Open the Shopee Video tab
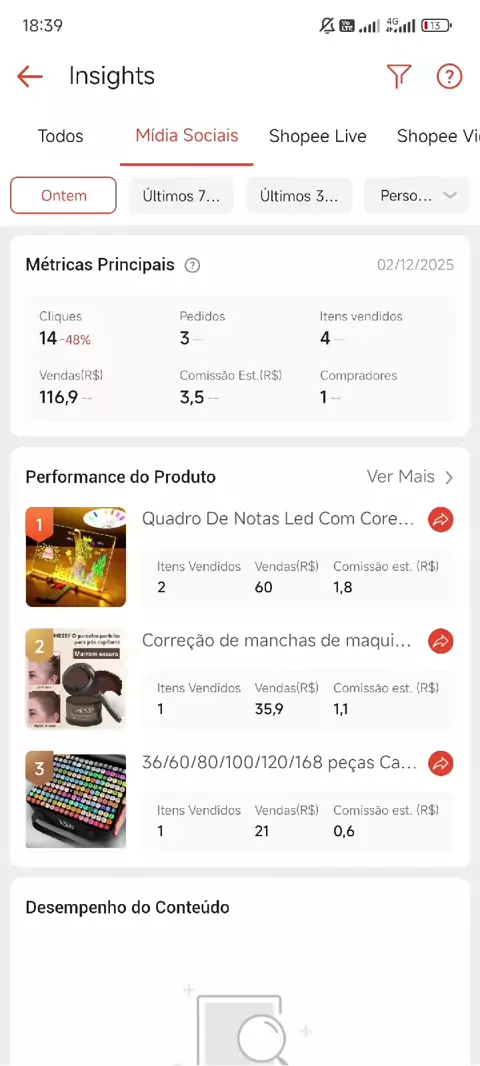 (438, 136)
